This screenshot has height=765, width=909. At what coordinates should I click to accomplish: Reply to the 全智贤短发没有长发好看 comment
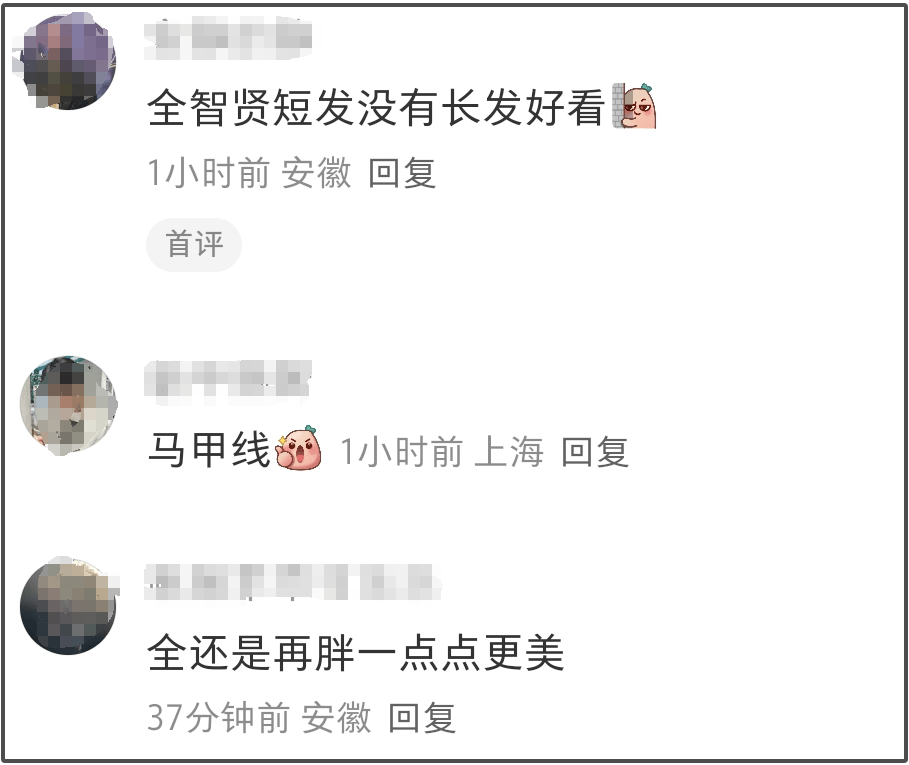tap(402, 173)
